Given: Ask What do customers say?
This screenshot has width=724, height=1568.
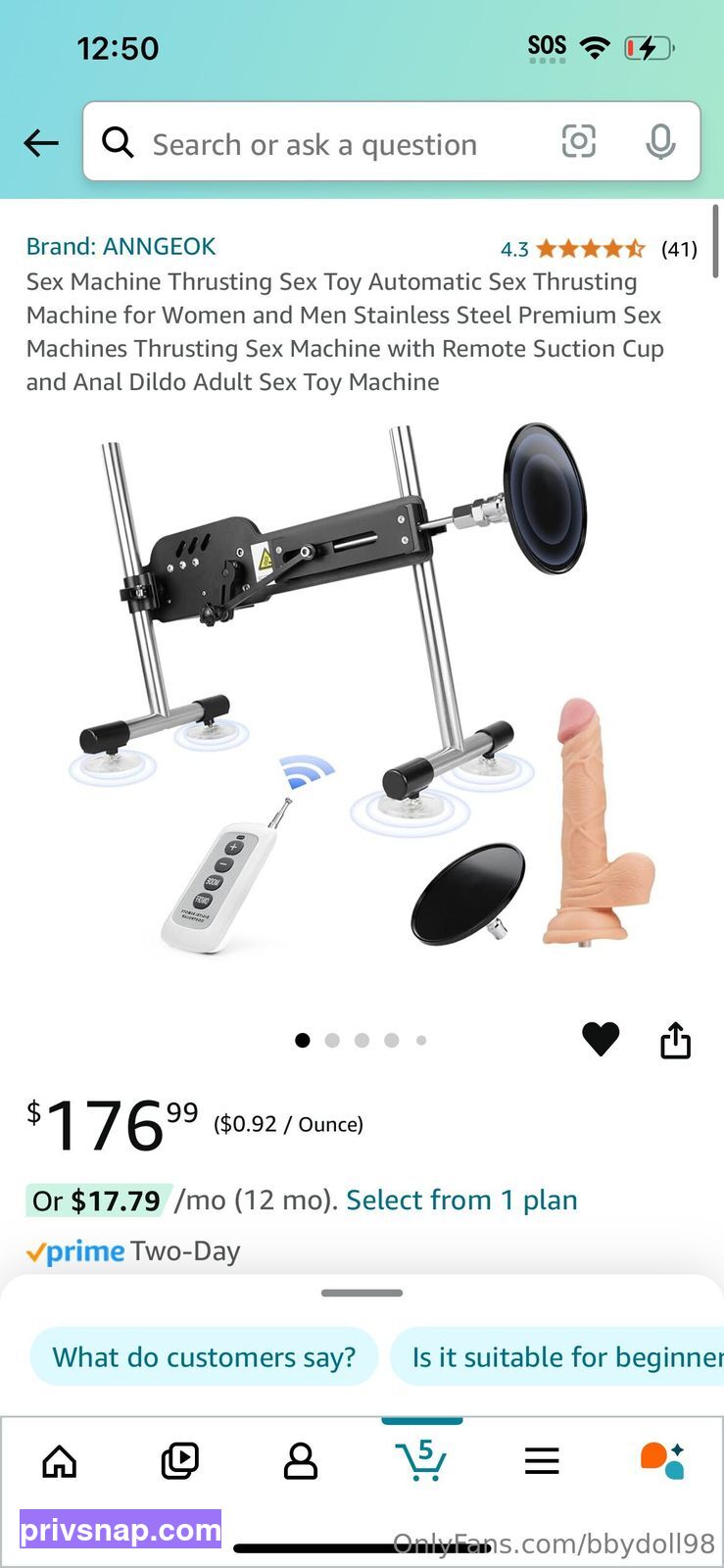Looking at the screenshot, I should point(204,1357).
